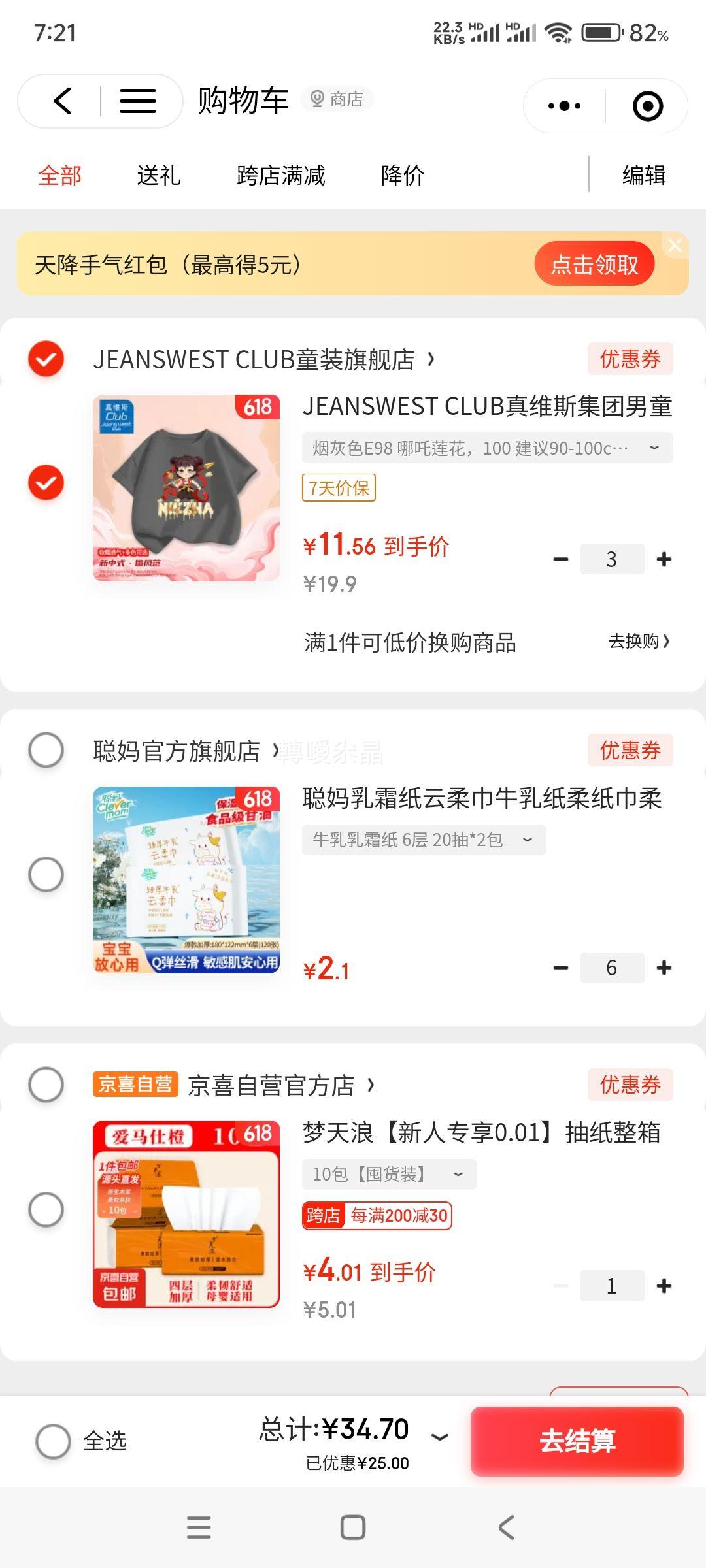This screenshot has height=1568, width=706.
Task: Expand the 烟灰色E98 哪吒莲花 variant dropdown
Action: (487, 448)
